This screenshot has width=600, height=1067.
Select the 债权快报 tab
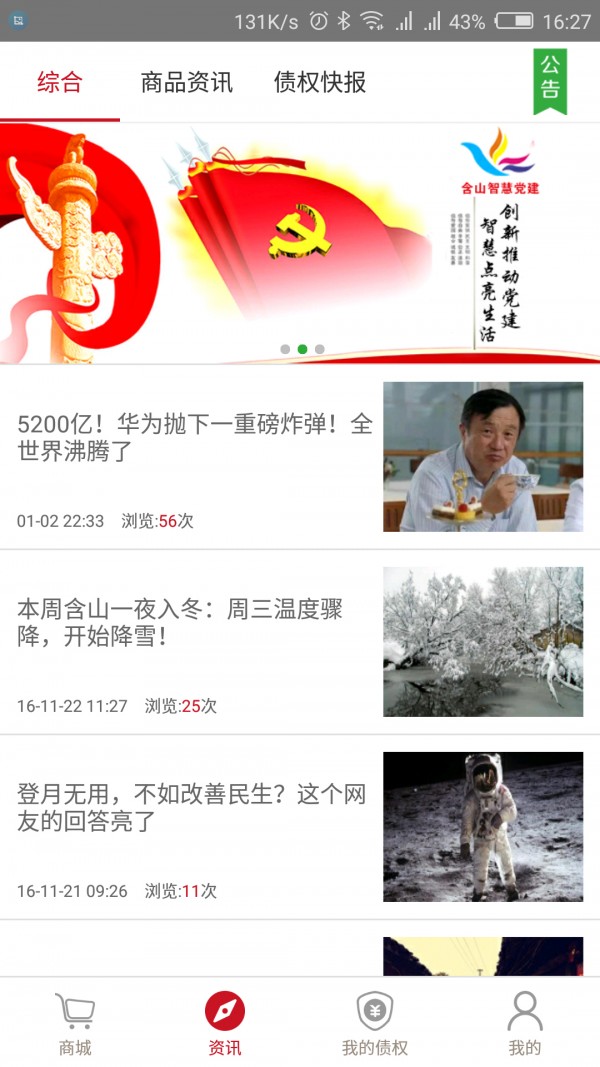click(320, 82)
